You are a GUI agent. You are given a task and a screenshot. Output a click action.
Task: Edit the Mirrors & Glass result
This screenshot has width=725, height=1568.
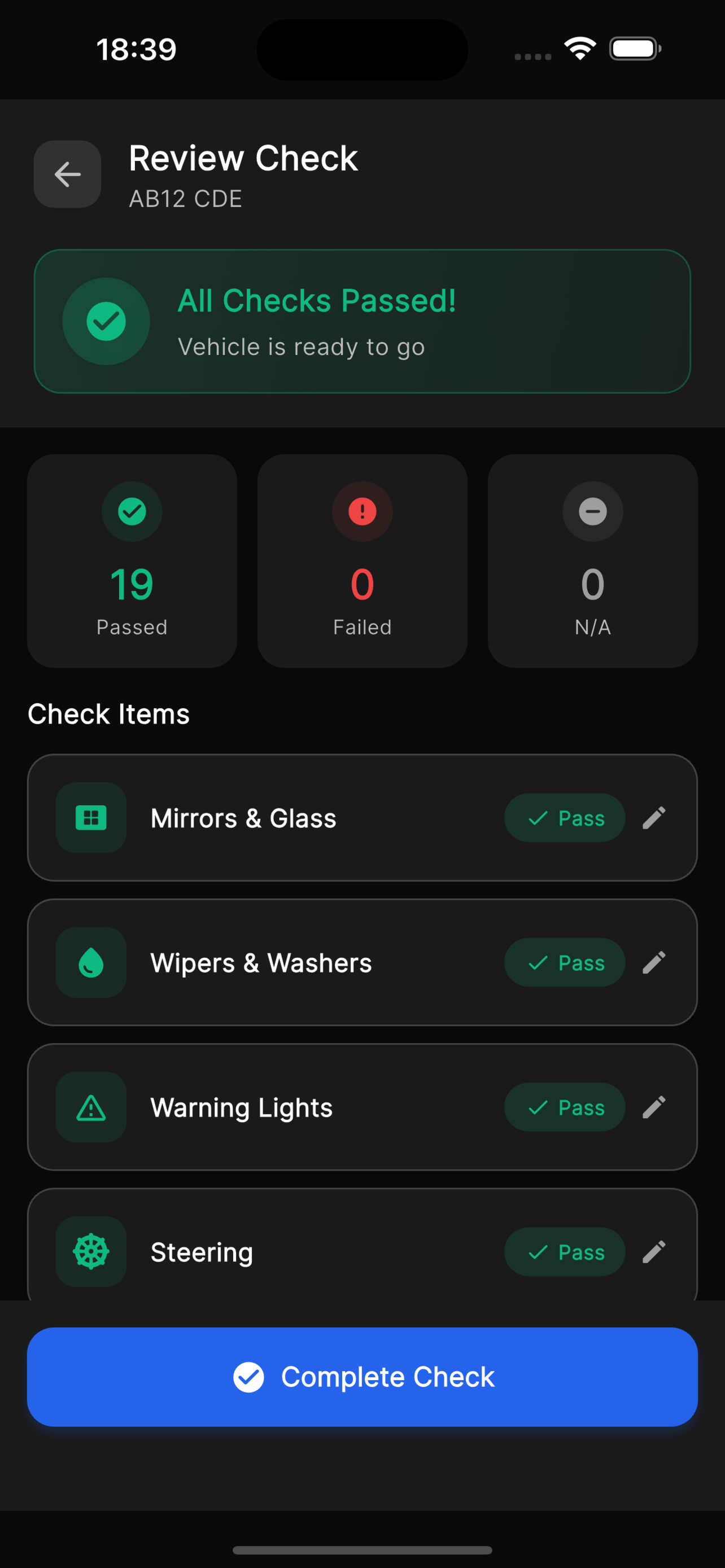pyautogui.click(x=654, y=817)
